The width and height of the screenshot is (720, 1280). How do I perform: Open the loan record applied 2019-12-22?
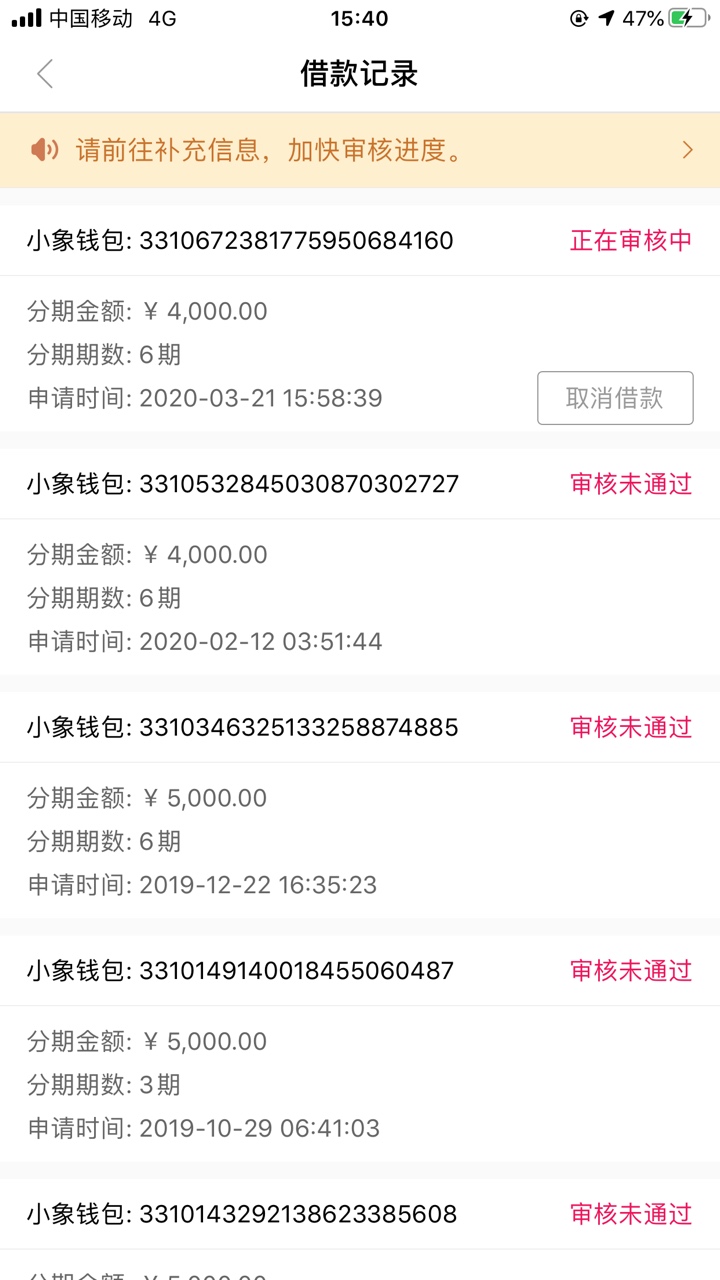pos(360,805)
